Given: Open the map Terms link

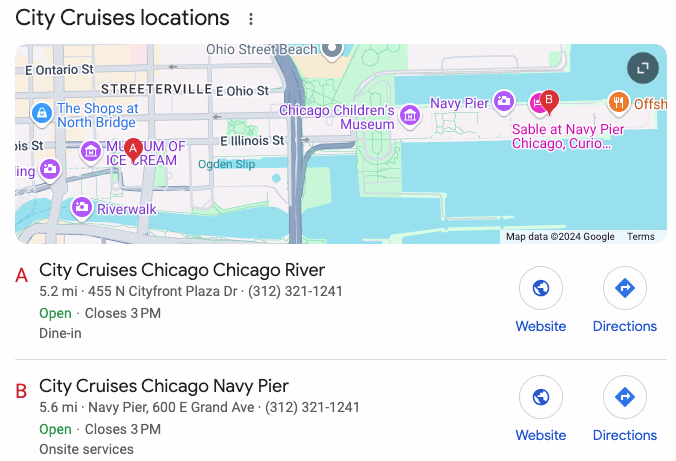Looking at the screenshot, I should [641, 237].
